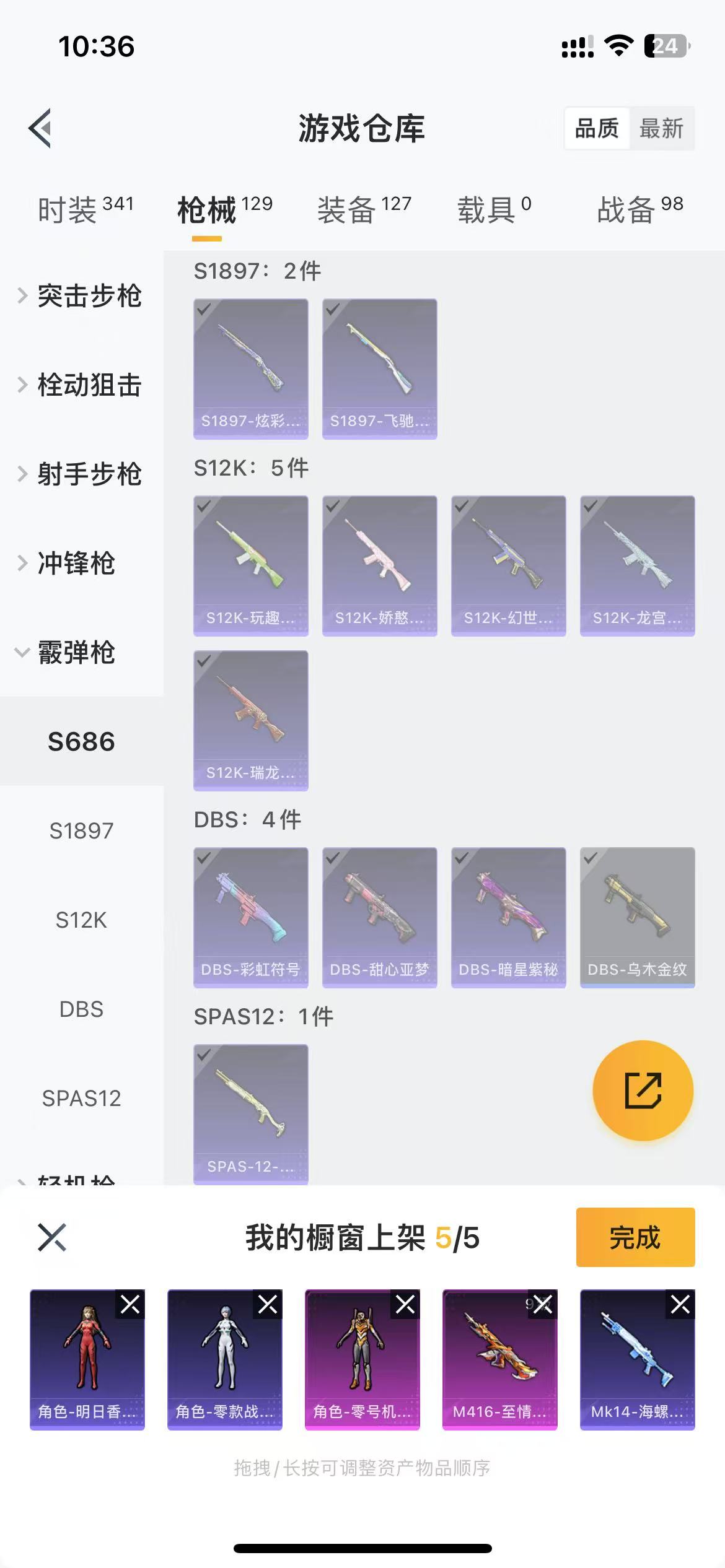
Task: Remove 角色-明日香 from the showcase
Action: (130, 1305)
